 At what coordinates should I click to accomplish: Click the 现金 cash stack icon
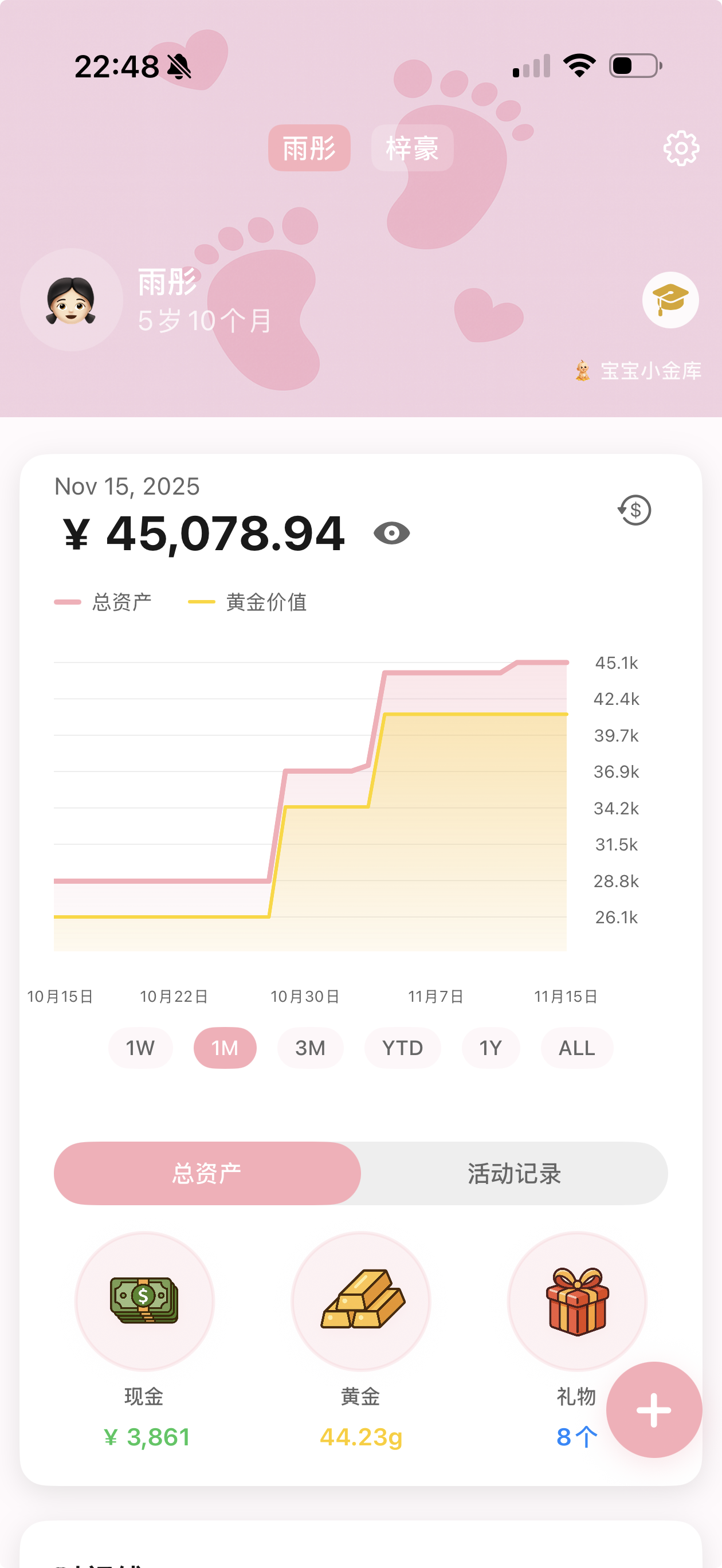[x=144, y=1300]
